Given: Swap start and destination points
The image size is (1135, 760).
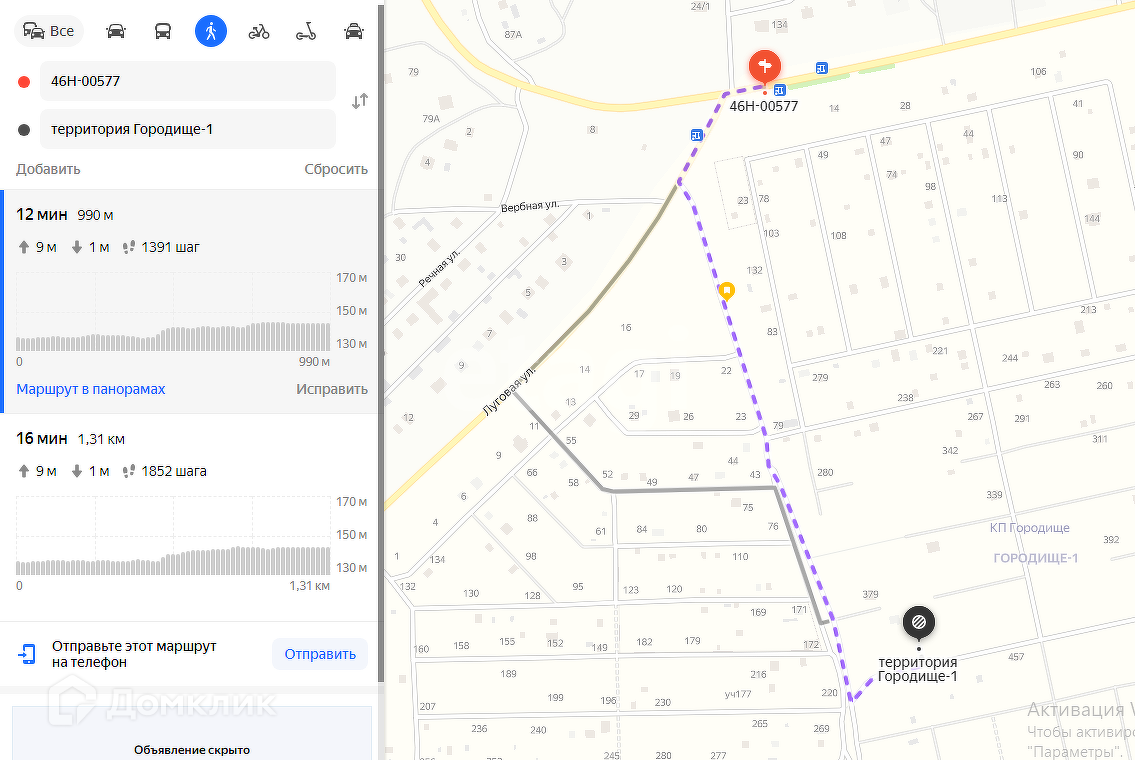Looking at the screenshot, I should click(x=360, y=101).
